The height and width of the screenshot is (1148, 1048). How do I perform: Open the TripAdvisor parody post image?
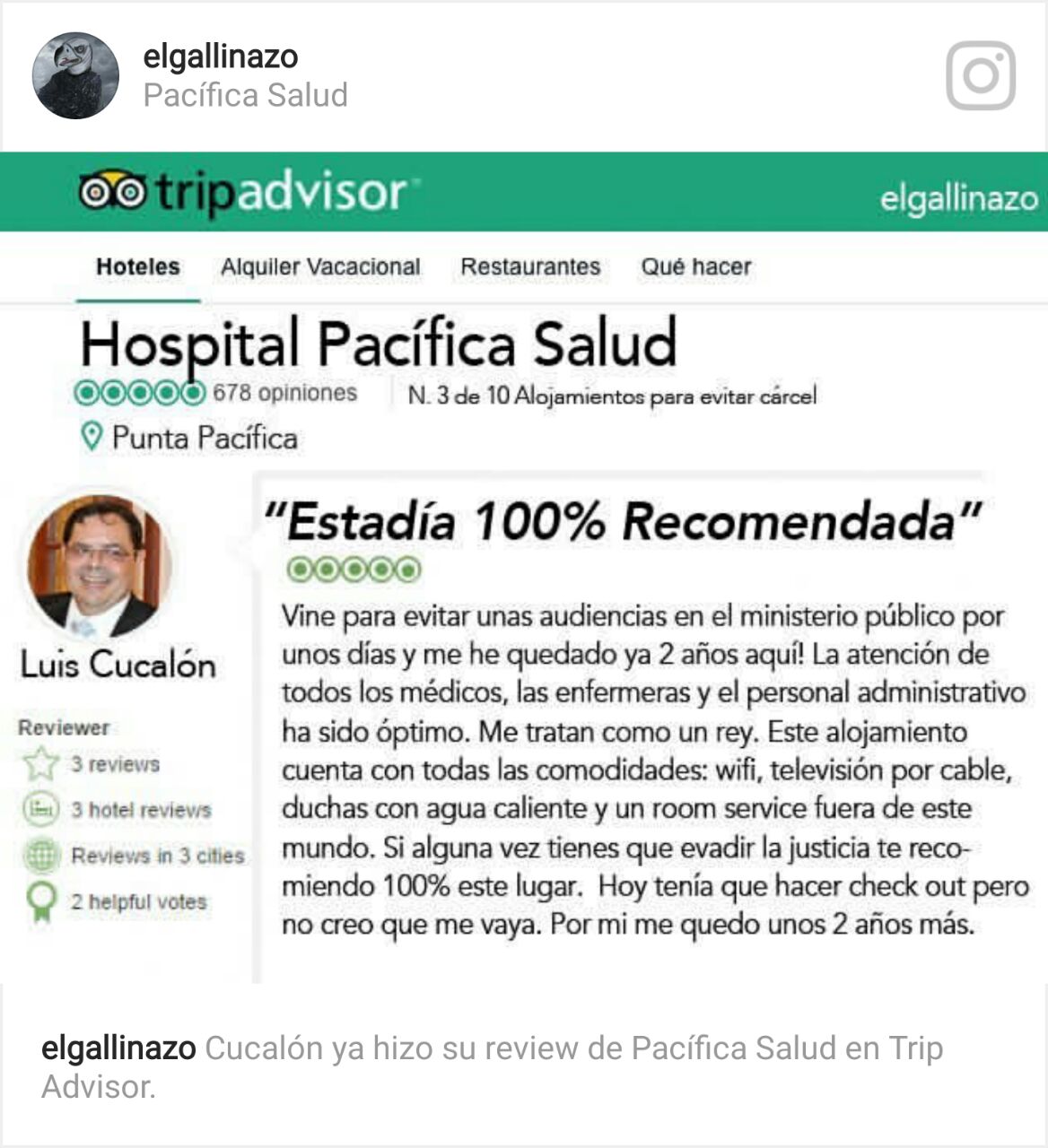point(524,567)
